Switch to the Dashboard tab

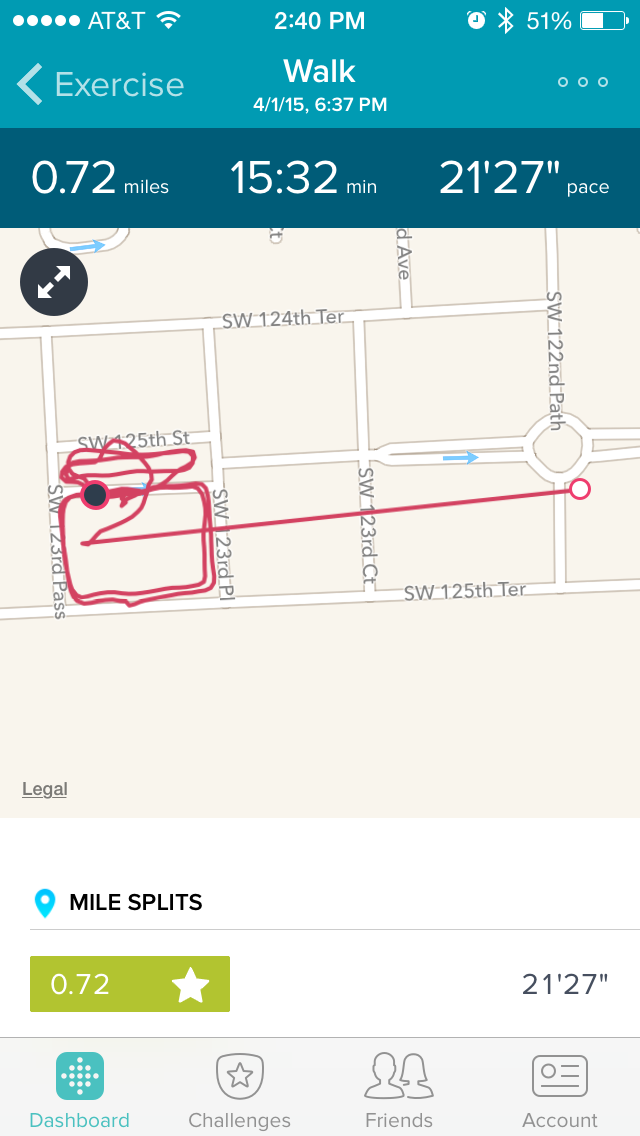[x=80, y=1089]
